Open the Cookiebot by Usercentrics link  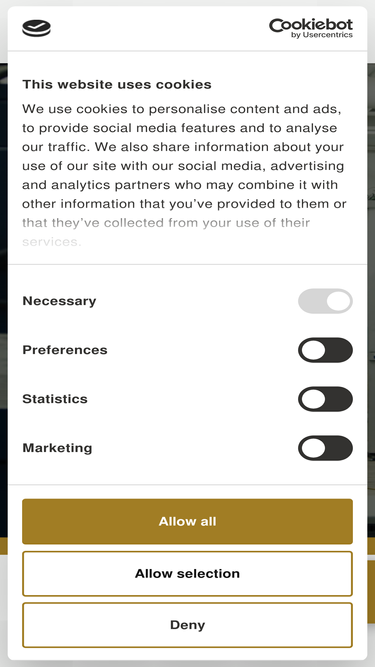(x=311, y=28)
